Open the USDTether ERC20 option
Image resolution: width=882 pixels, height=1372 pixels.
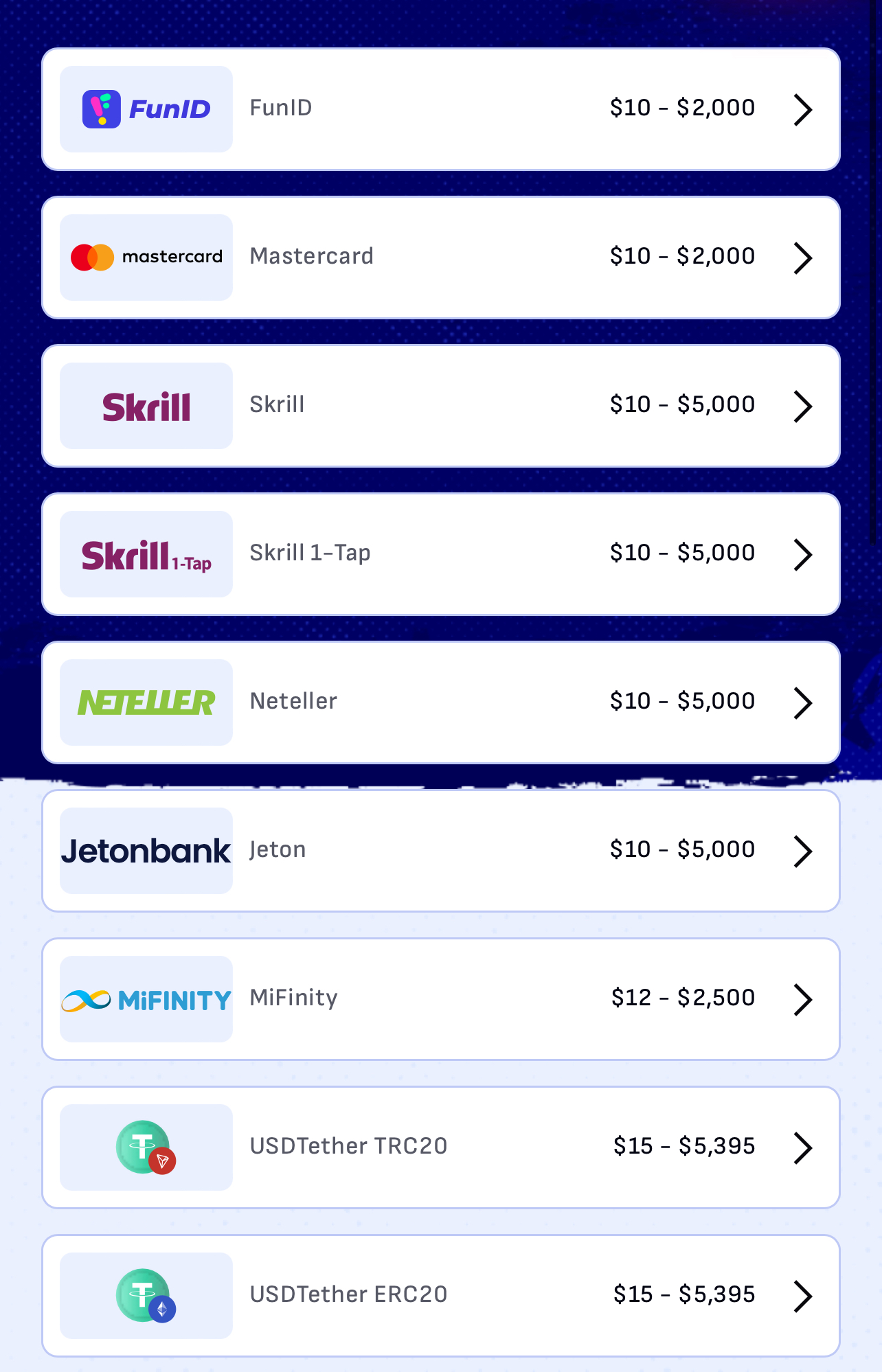pyautogui.click(x=440, y=1296)
